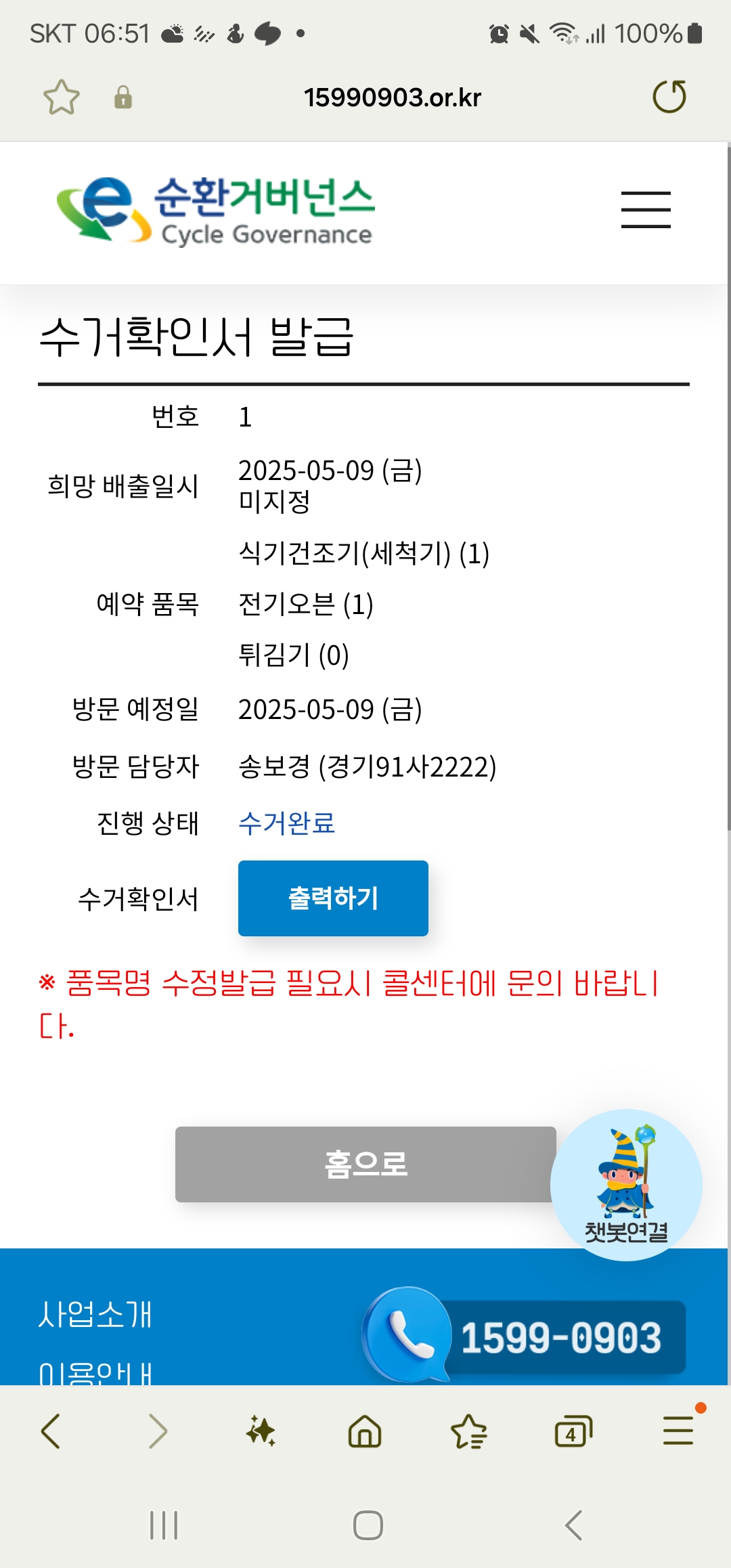The image size is (731, 1568).
Task: Open recent apps from navigation bar
Action: tap(164, 1525)
